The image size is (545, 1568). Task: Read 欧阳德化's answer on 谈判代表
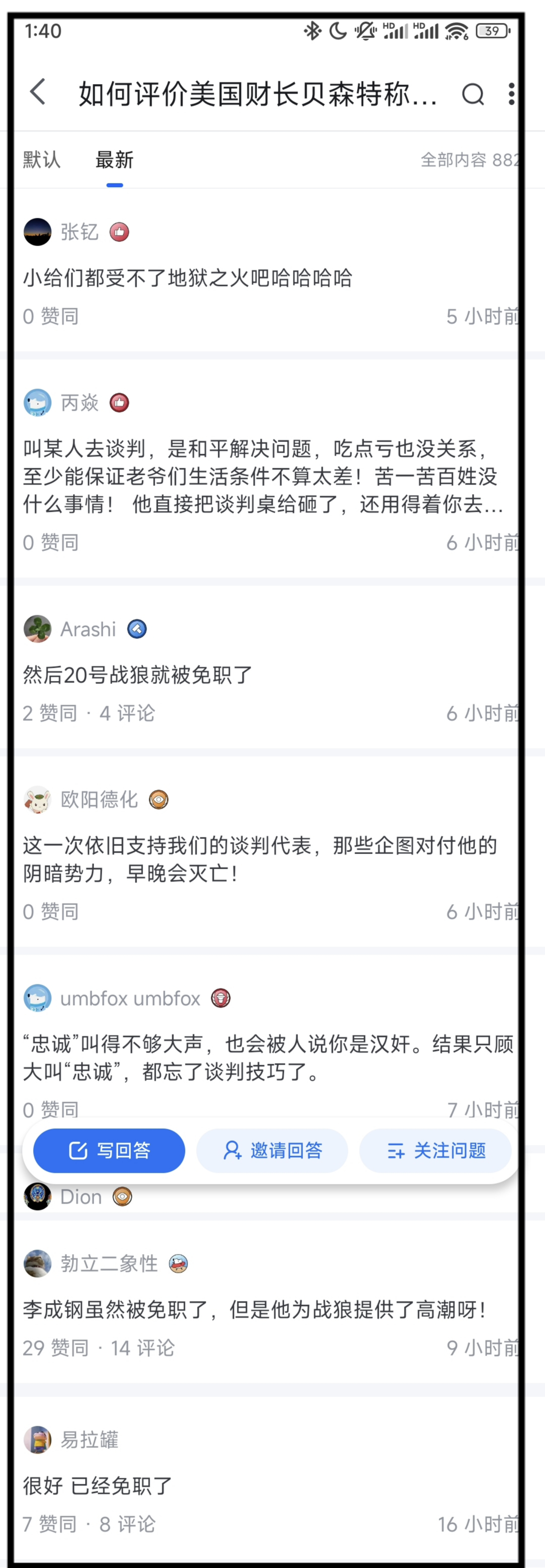(260, 859)
